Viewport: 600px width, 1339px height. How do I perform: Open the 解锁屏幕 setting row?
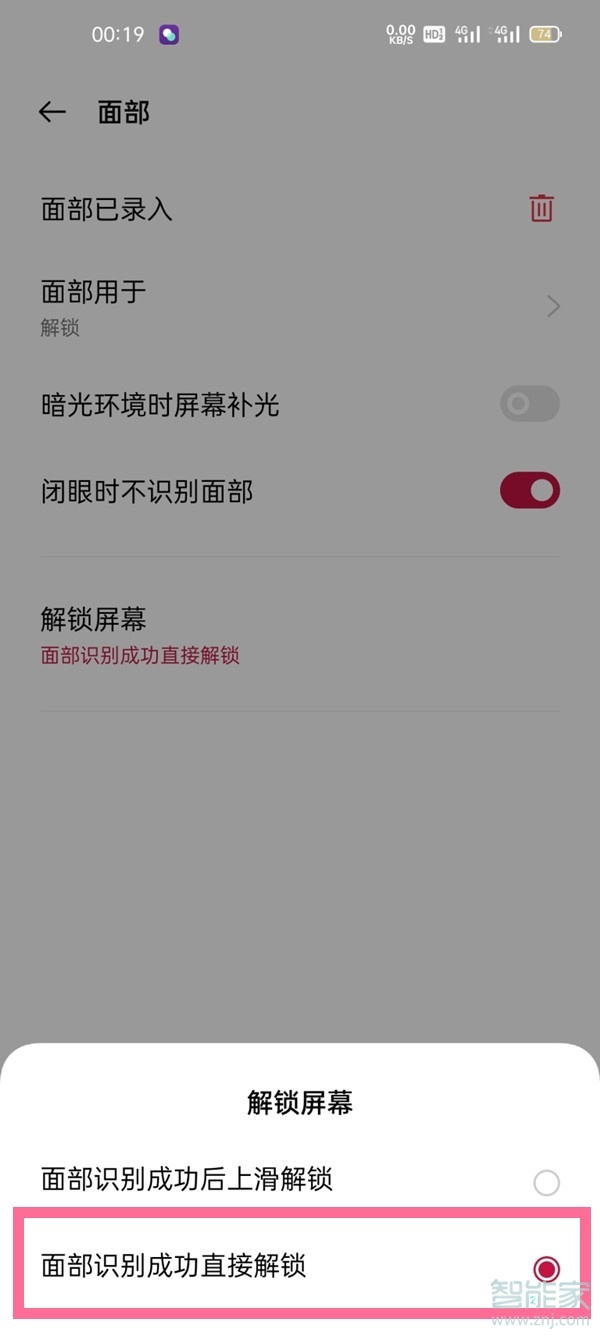pyautogui.click(x=300, y=635)
